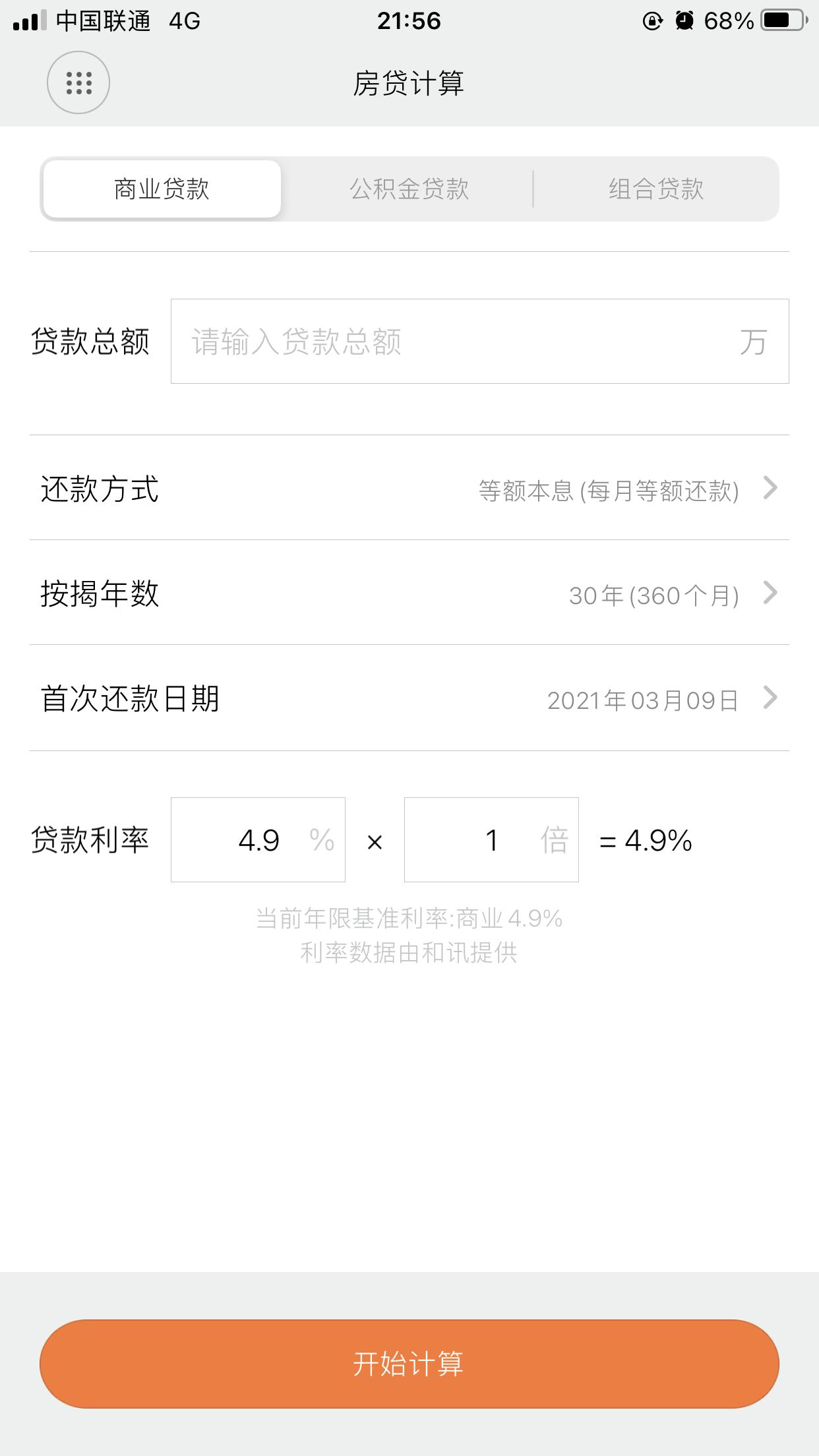
Task: Switch to the 公积金贷款 tab
Action: pyautogui.click(x=409, y=189)
